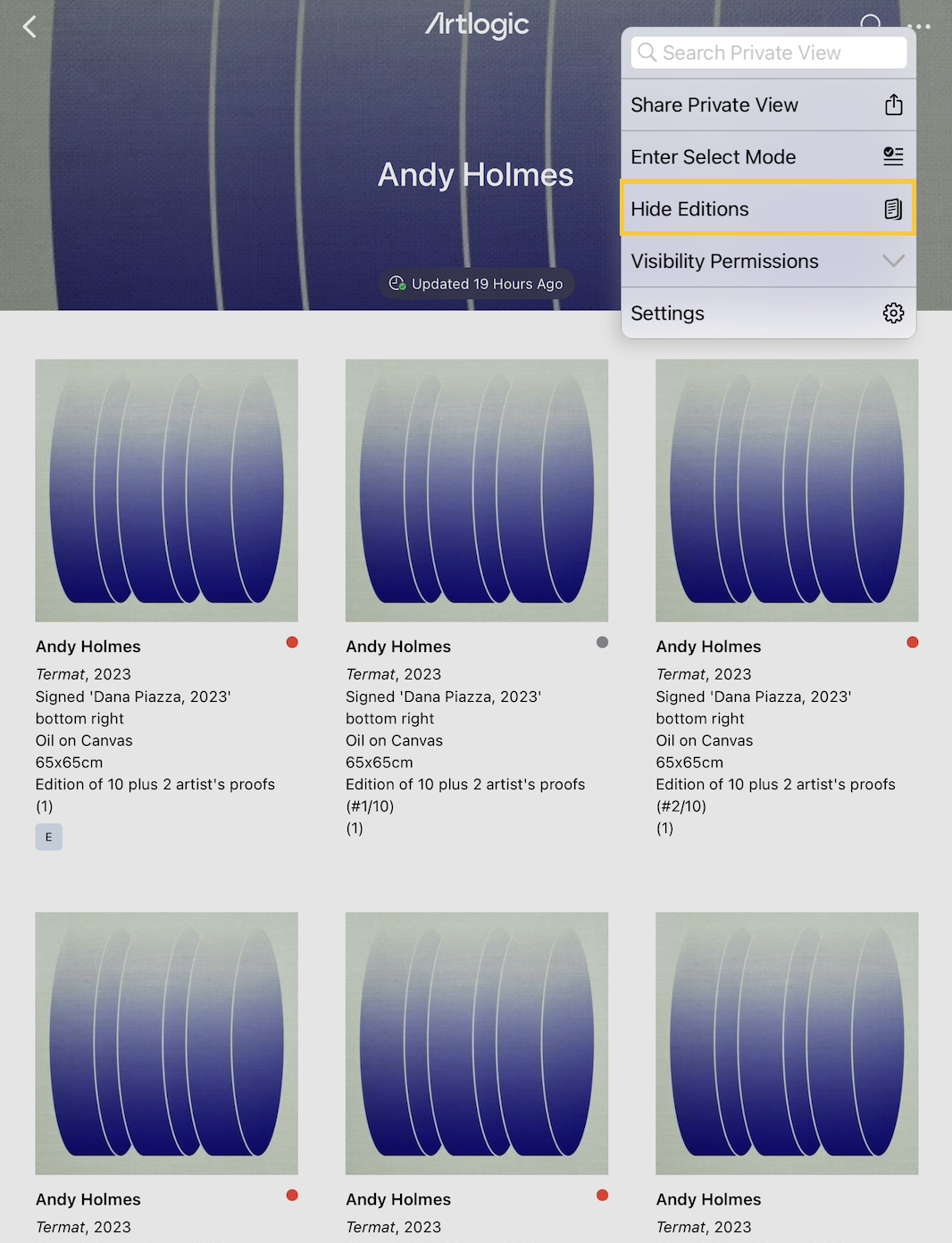This screenshot has height=1243, width=952.
Task: Choose Enter Select Mode
Action: (768, 157)
